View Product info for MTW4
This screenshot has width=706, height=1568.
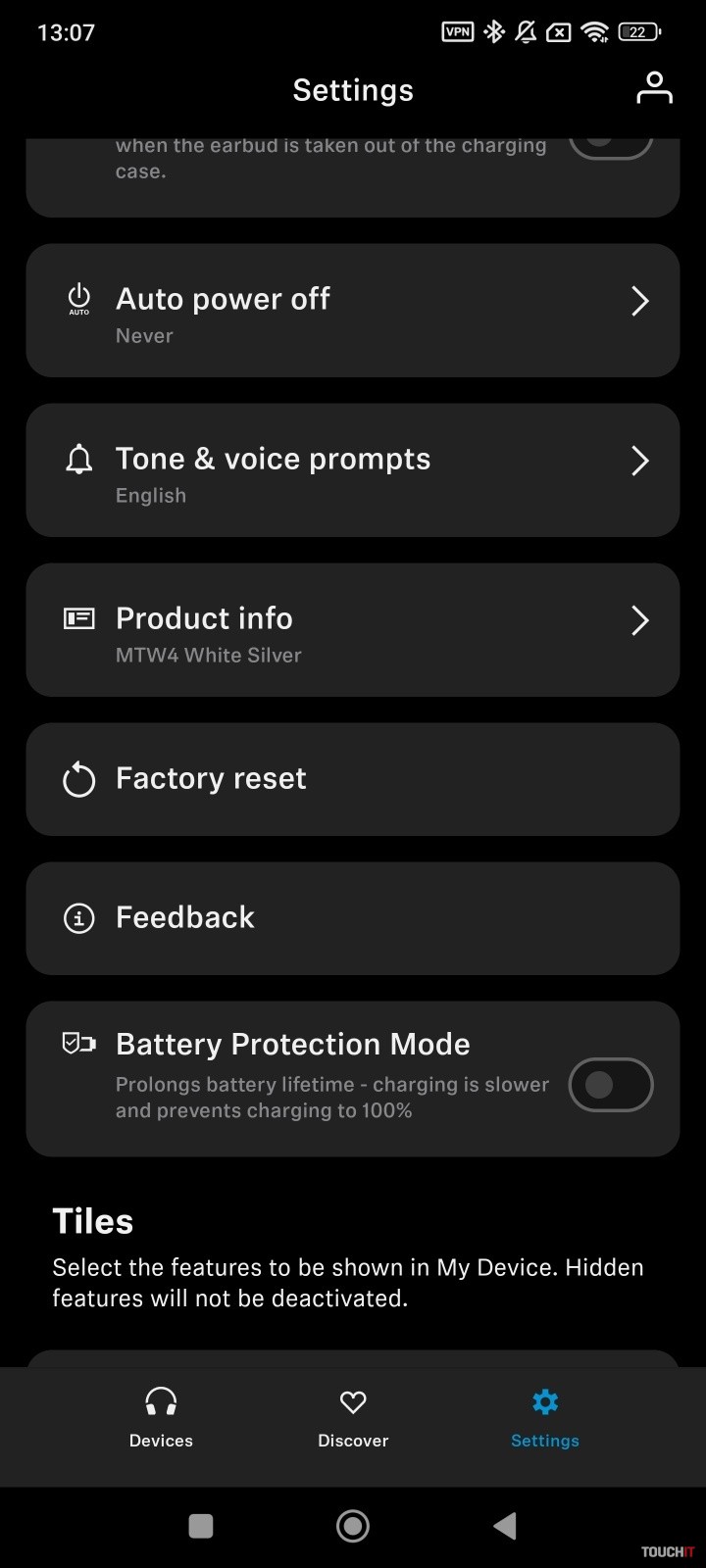coord(352,630)
